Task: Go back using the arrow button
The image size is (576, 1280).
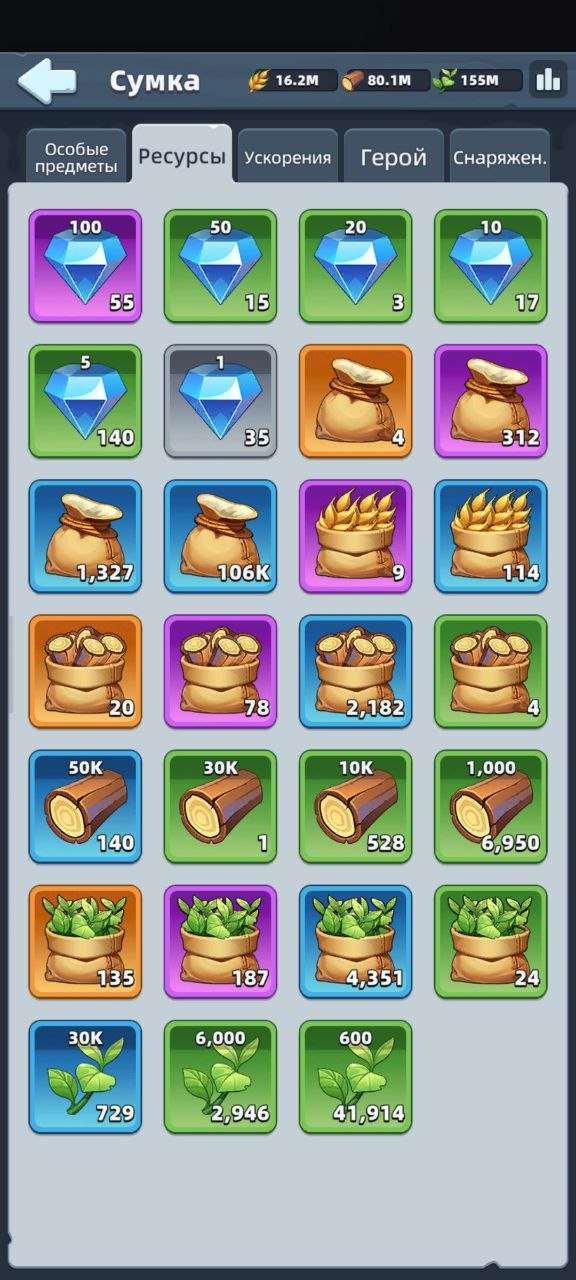Action: click(47, 81)
